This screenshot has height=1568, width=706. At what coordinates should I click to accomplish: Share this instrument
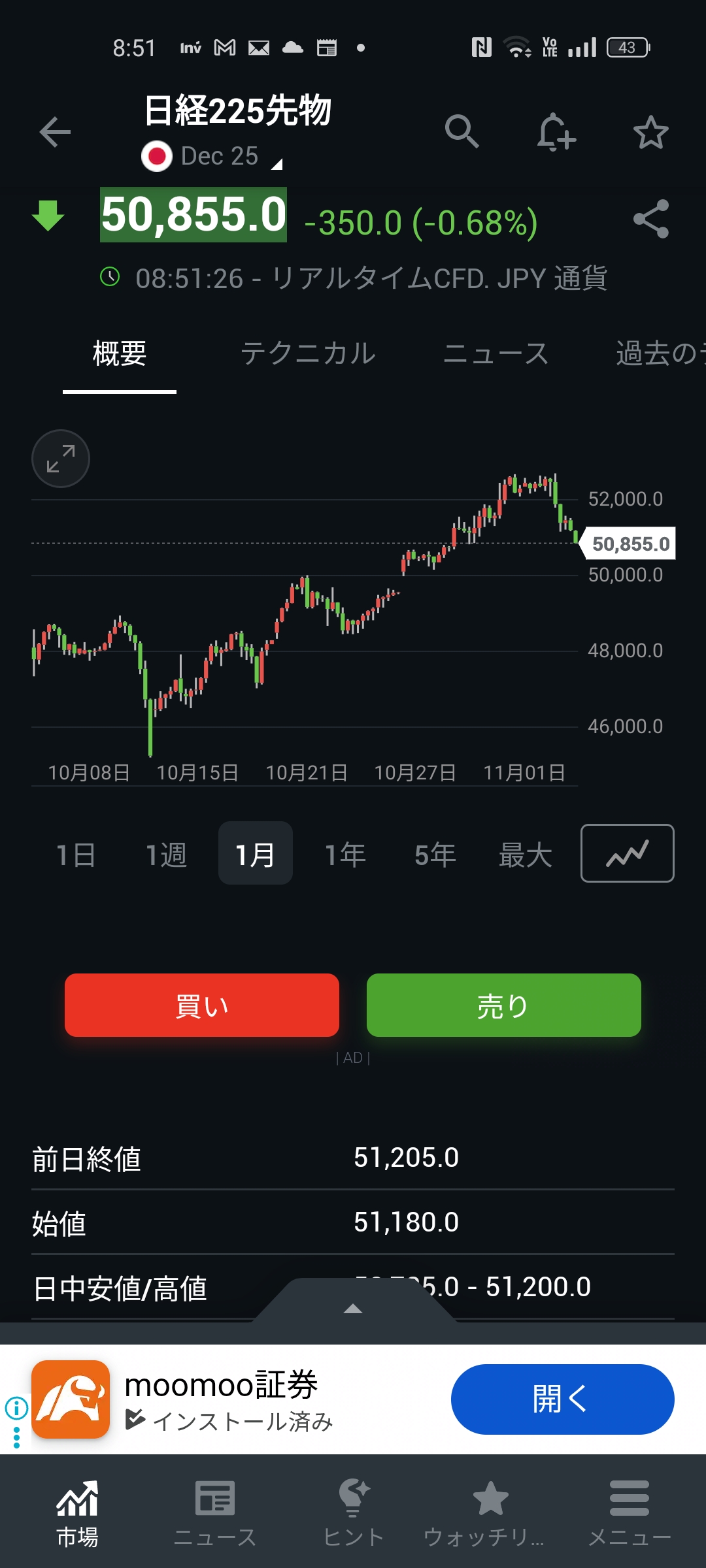click(650, 219)
